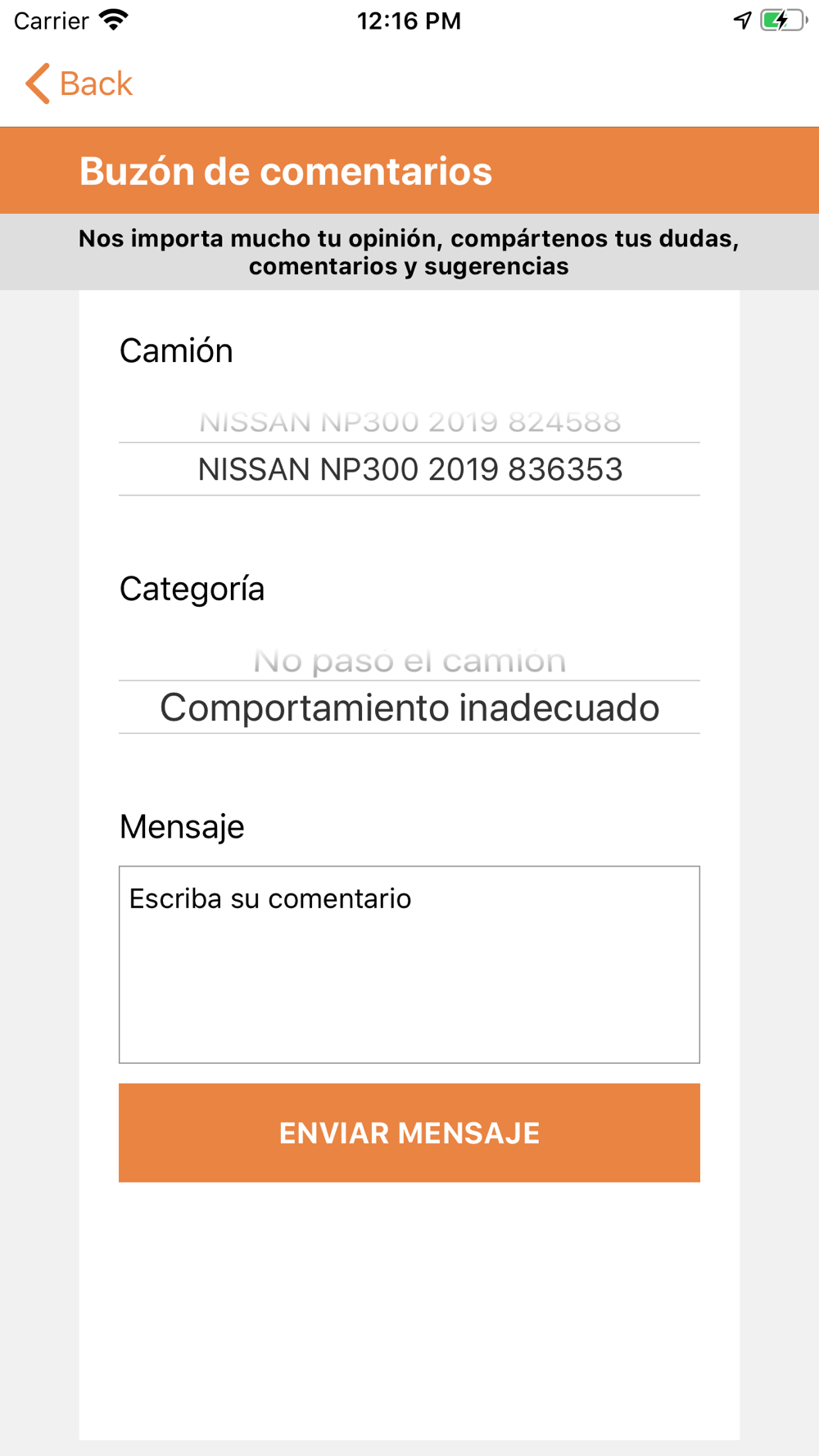Choose category No pasó el camión
This screenshot has height=1456, width=819.
click(x=409, y=660)
